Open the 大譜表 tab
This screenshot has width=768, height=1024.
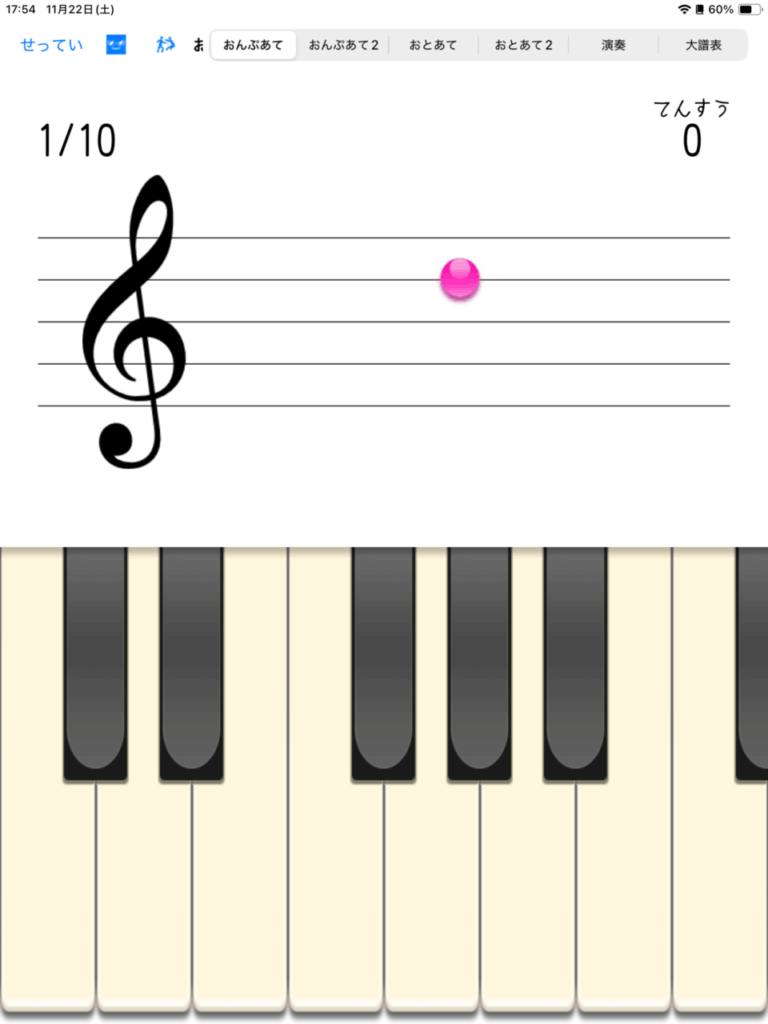pyautogui.click(x=703, y=45)
